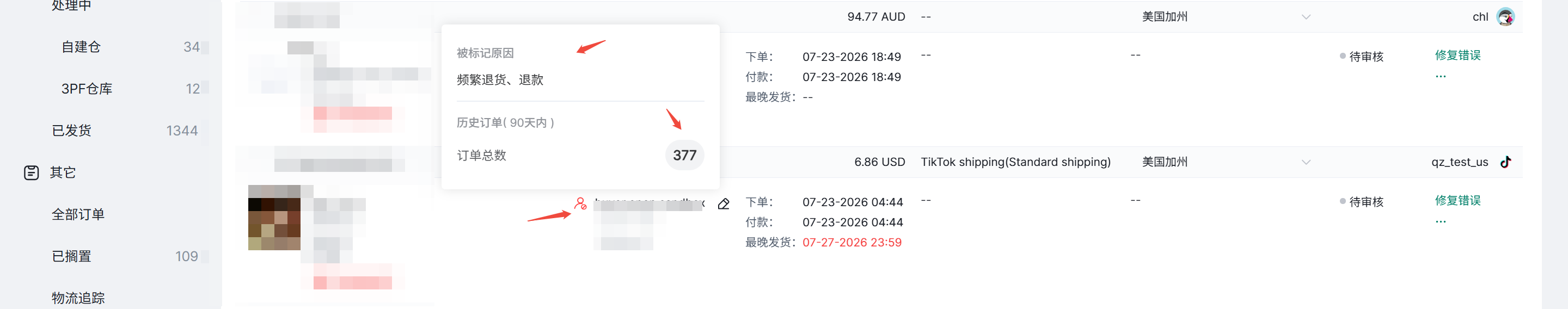Edit the buyer info with the pencil icon
The height and width of the screenshot is (309, 1568).
click(x=723, y=205)
